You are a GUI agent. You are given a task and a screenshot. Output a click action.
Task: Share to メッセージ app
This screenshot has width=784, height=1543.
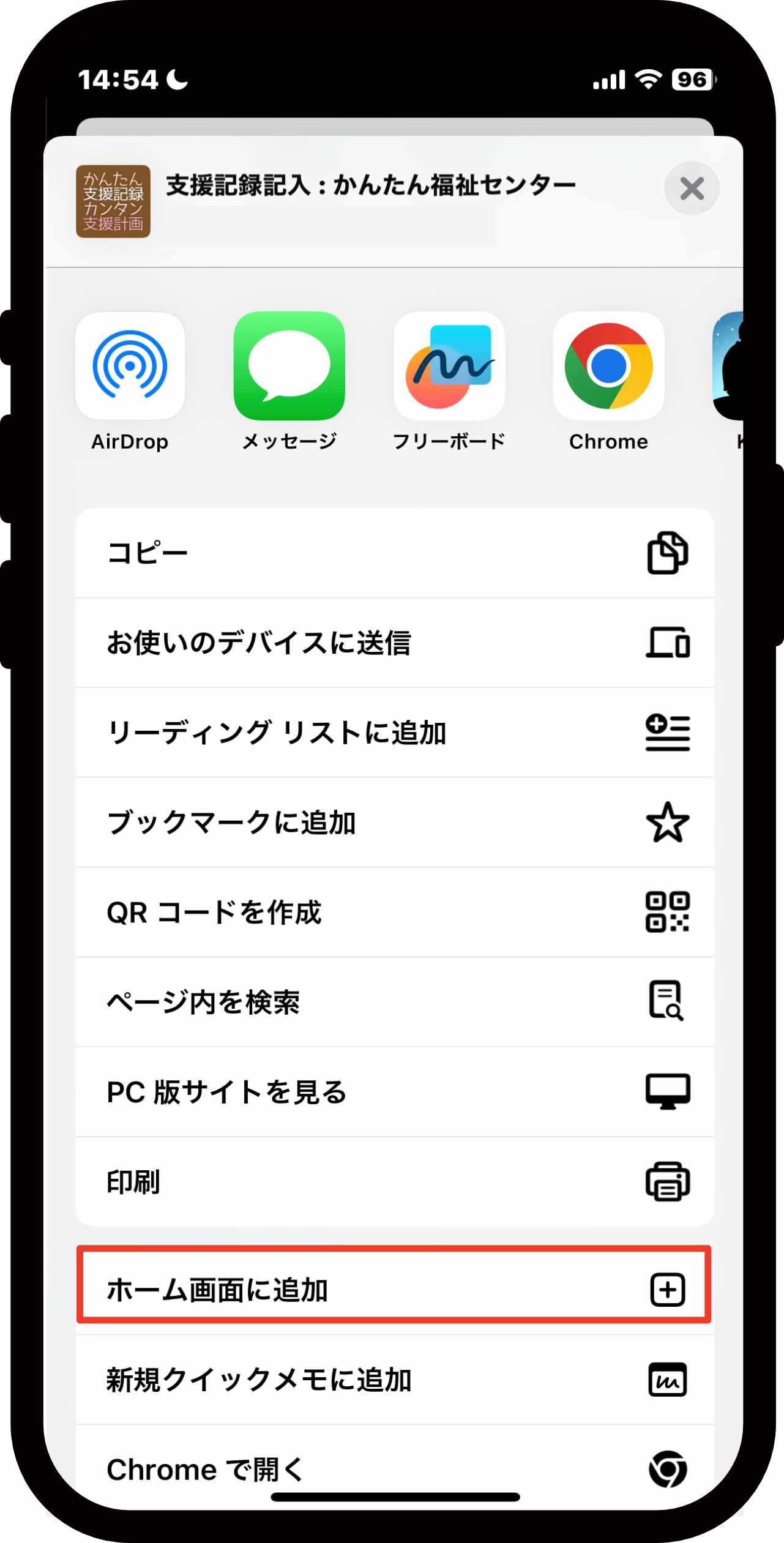[289, 366]
